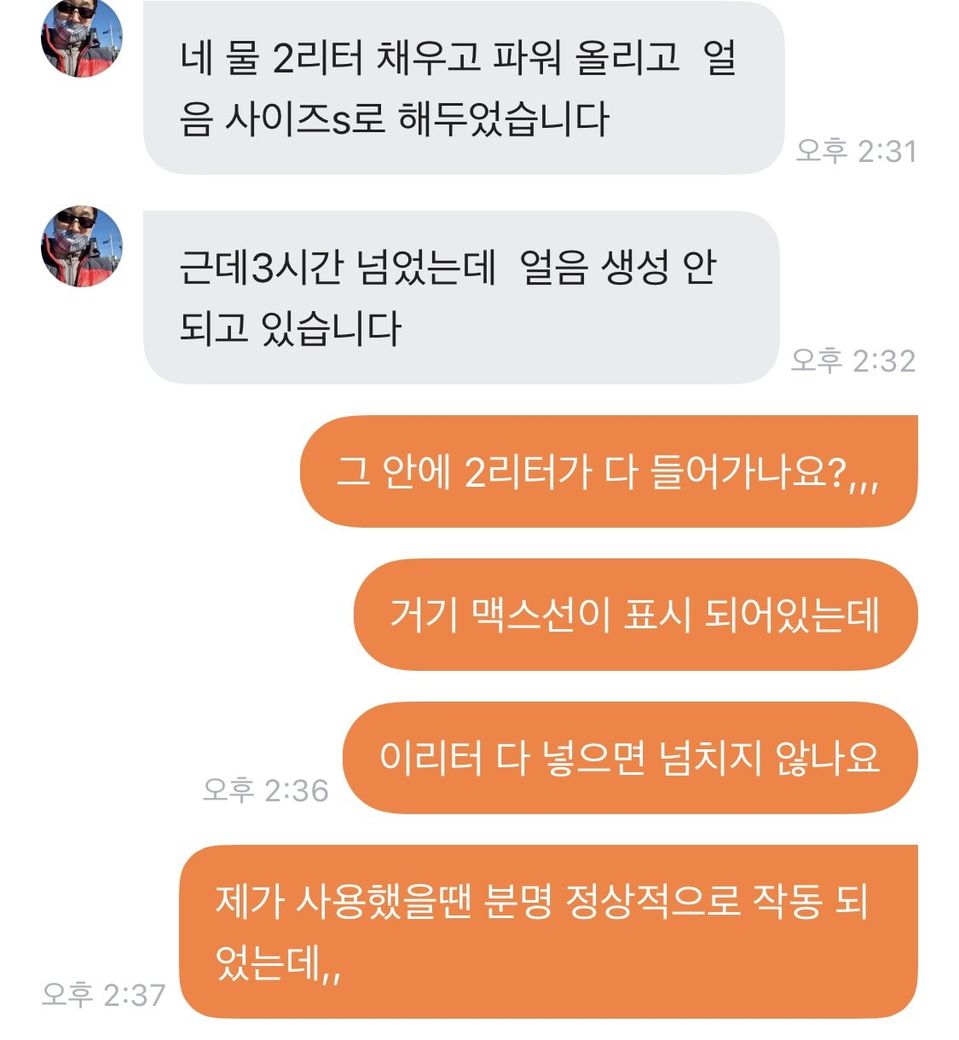Open sender's avatar beside the 근데3시간 넘었는데 message
Viewport: 959px width, 1040px height.
(x=82, y=247)
